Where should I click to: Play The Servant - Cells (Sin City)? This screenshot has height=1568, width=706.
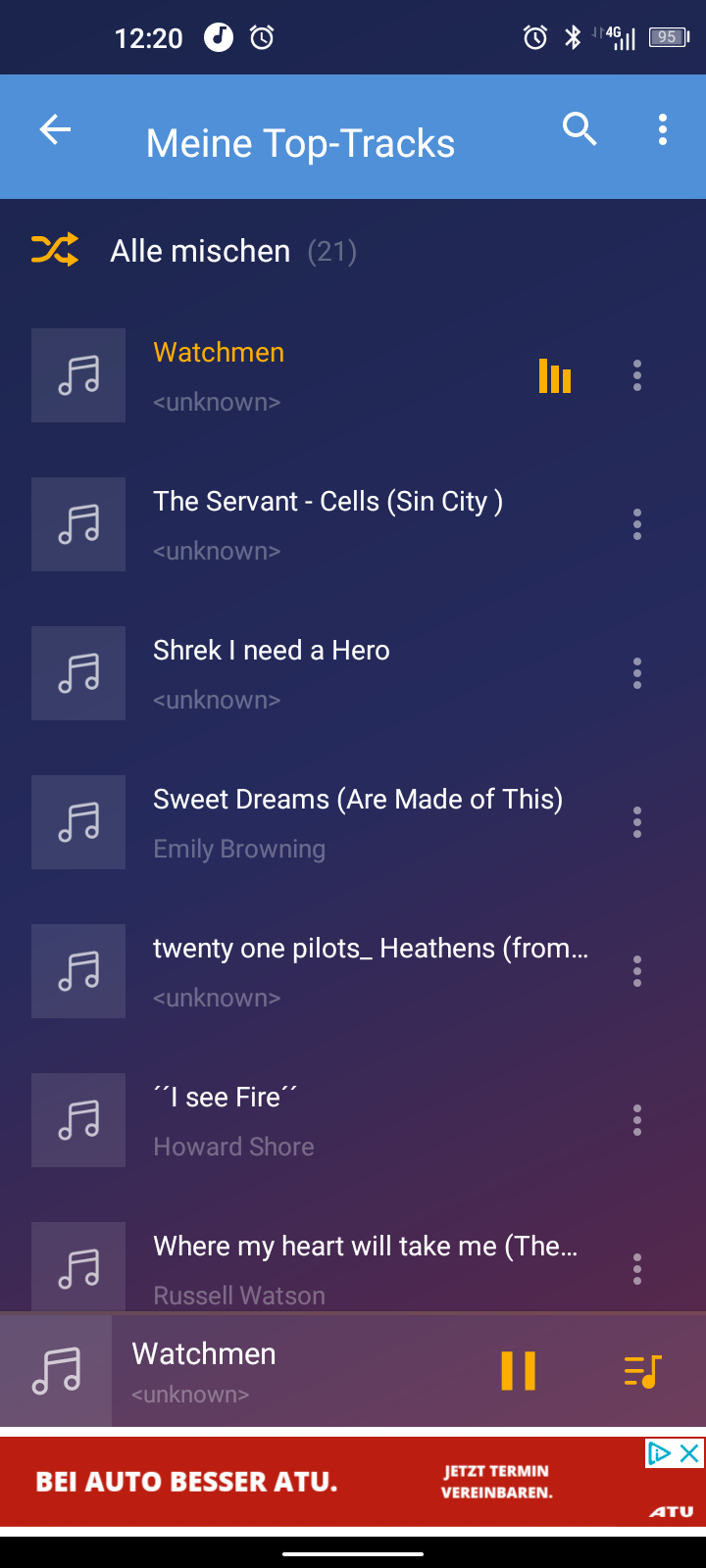pyautogui.click(x=328, y=524)
